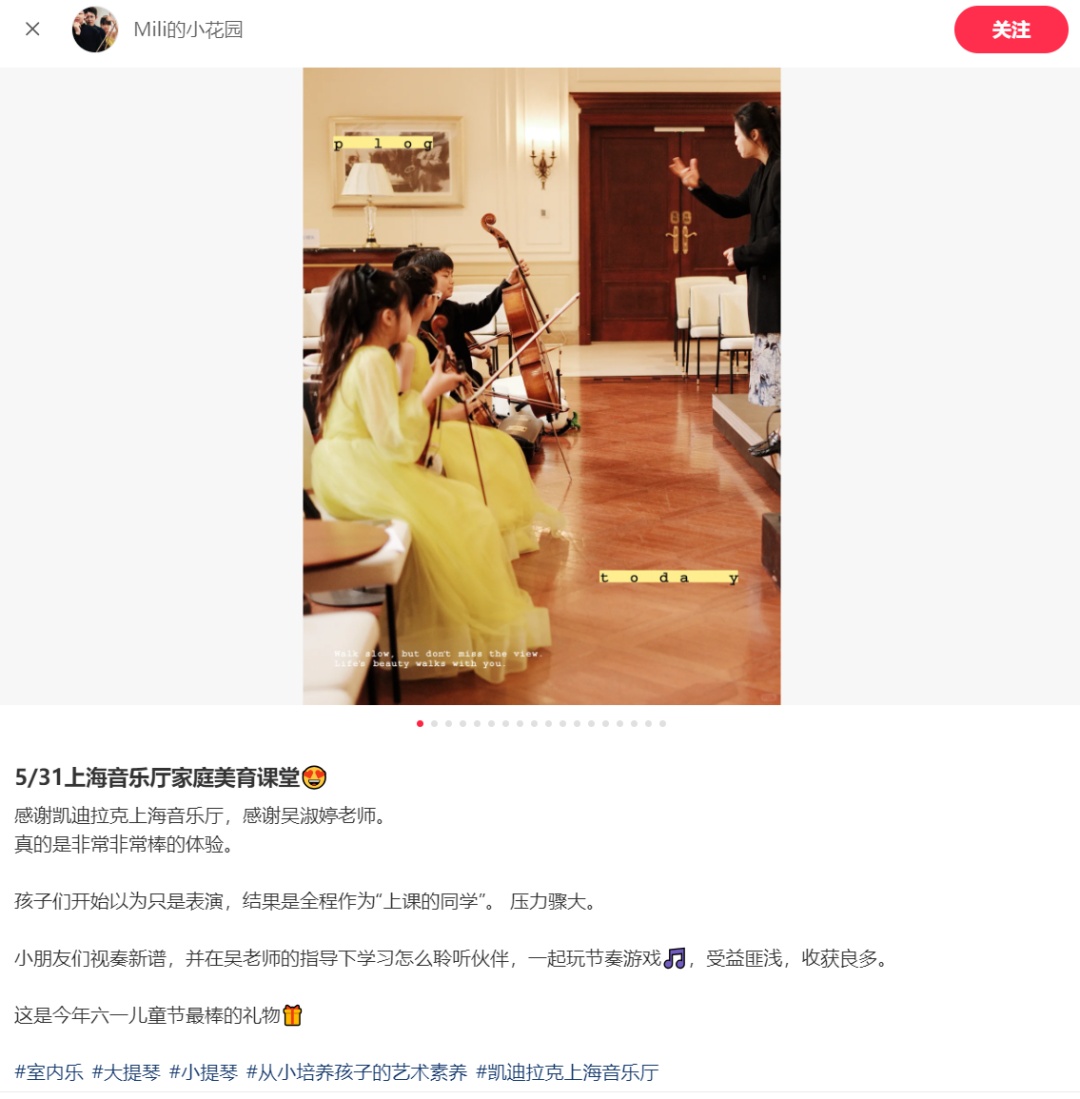Close this post view

pyautogui.click(x=32, y=29)
